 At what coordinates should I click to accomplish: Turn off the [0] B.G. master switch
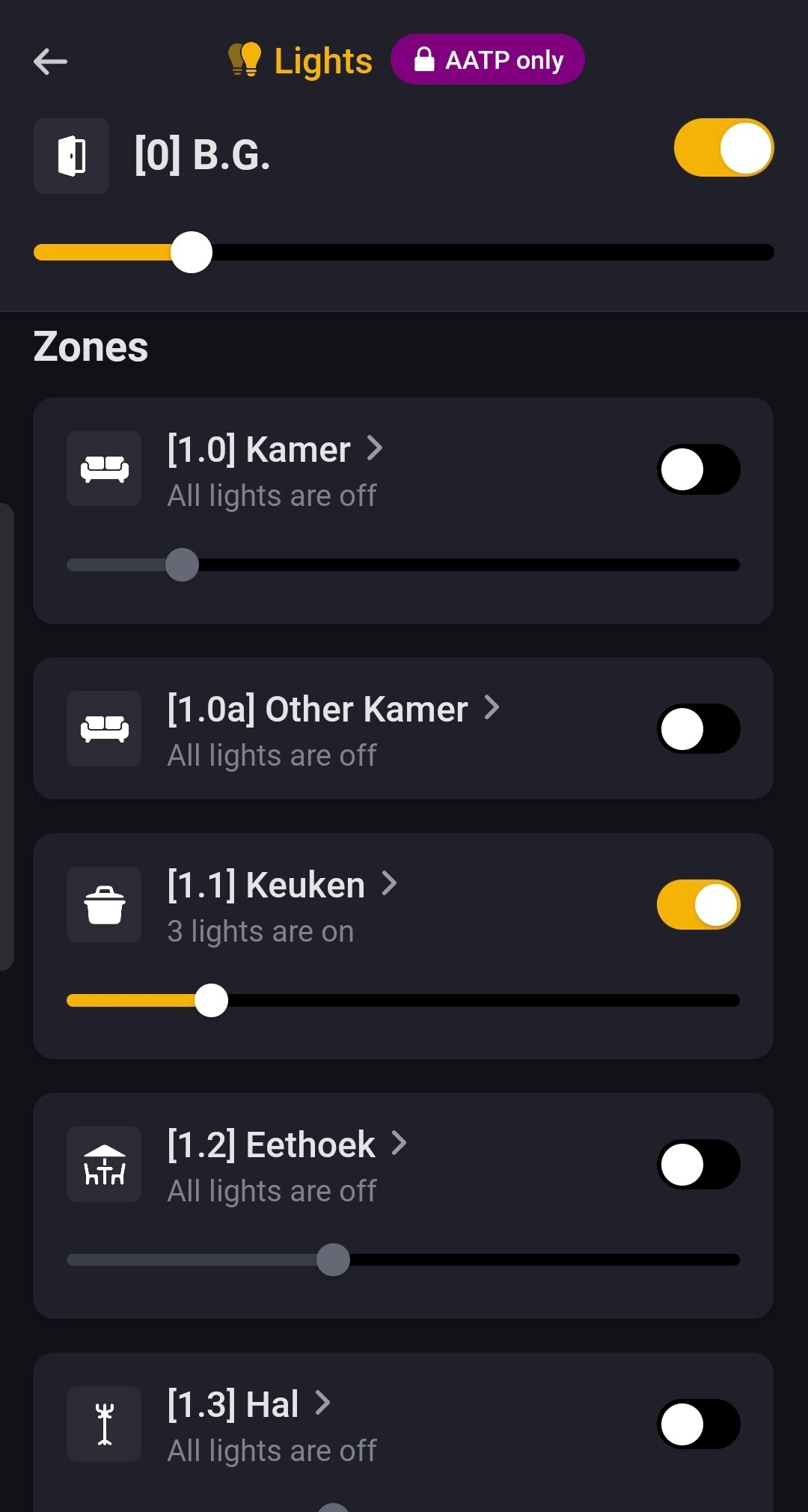723,147
